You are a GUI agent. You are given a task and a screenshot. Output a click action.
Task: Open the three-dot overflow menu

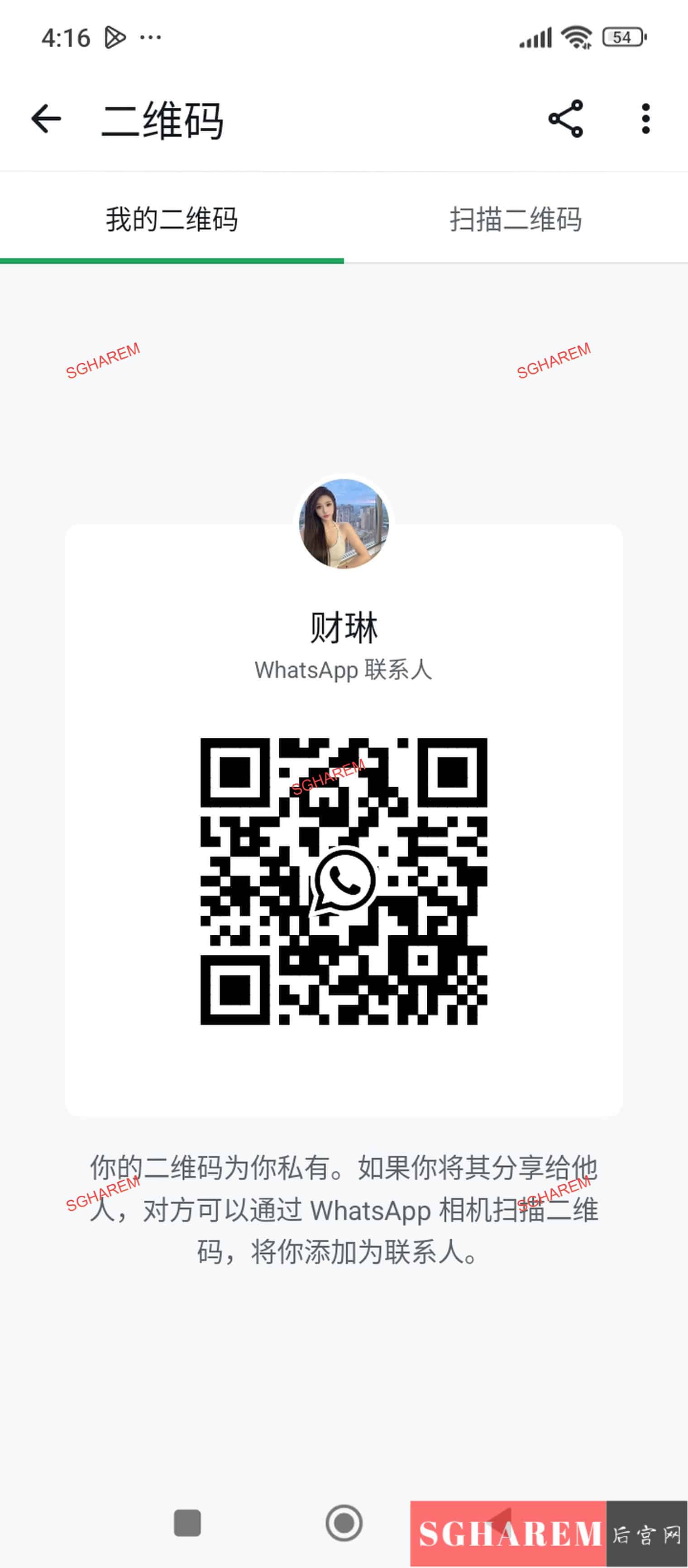point(645,119)
